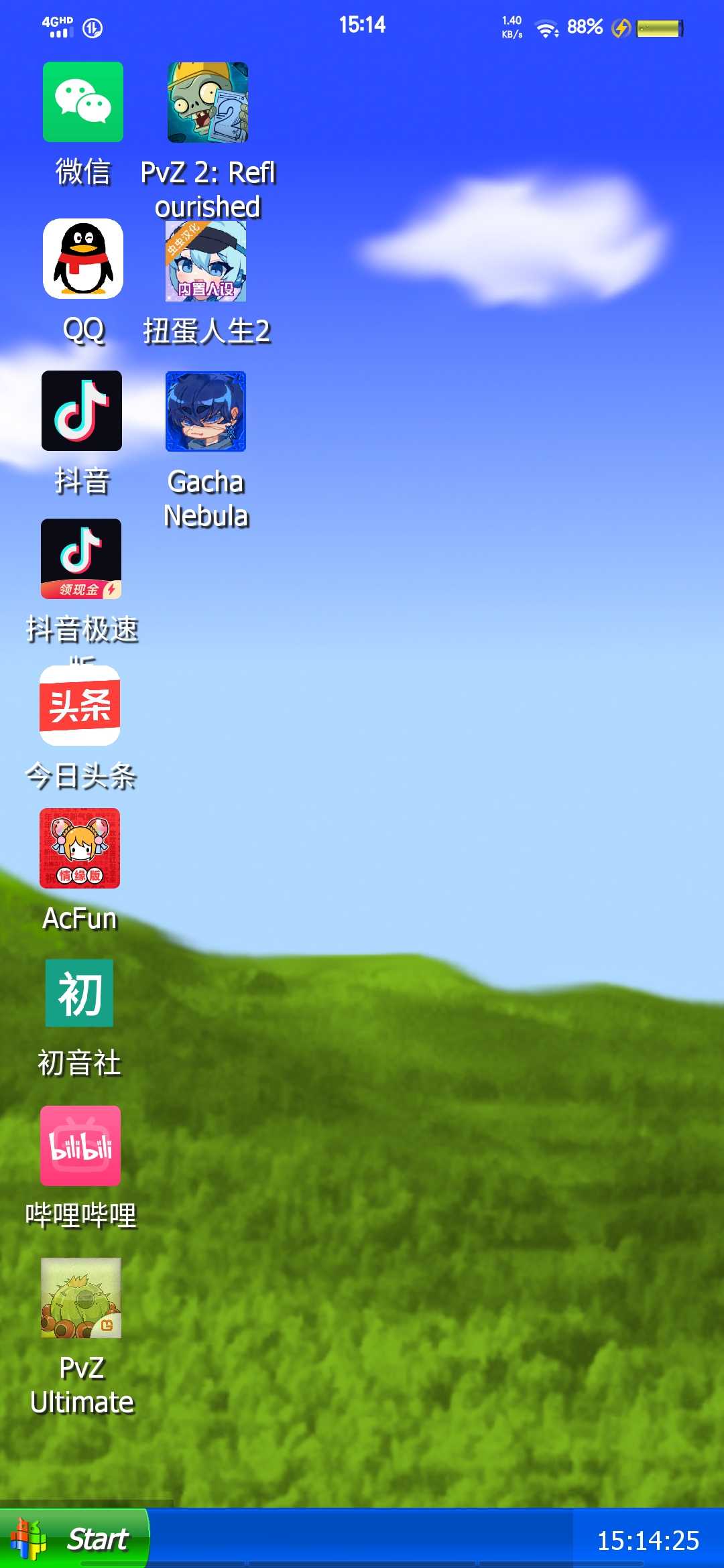Open 哔哩哔哩 (bilibili) app
This screenshot has width=724, height=1568.
click(x=80, y=1146)
